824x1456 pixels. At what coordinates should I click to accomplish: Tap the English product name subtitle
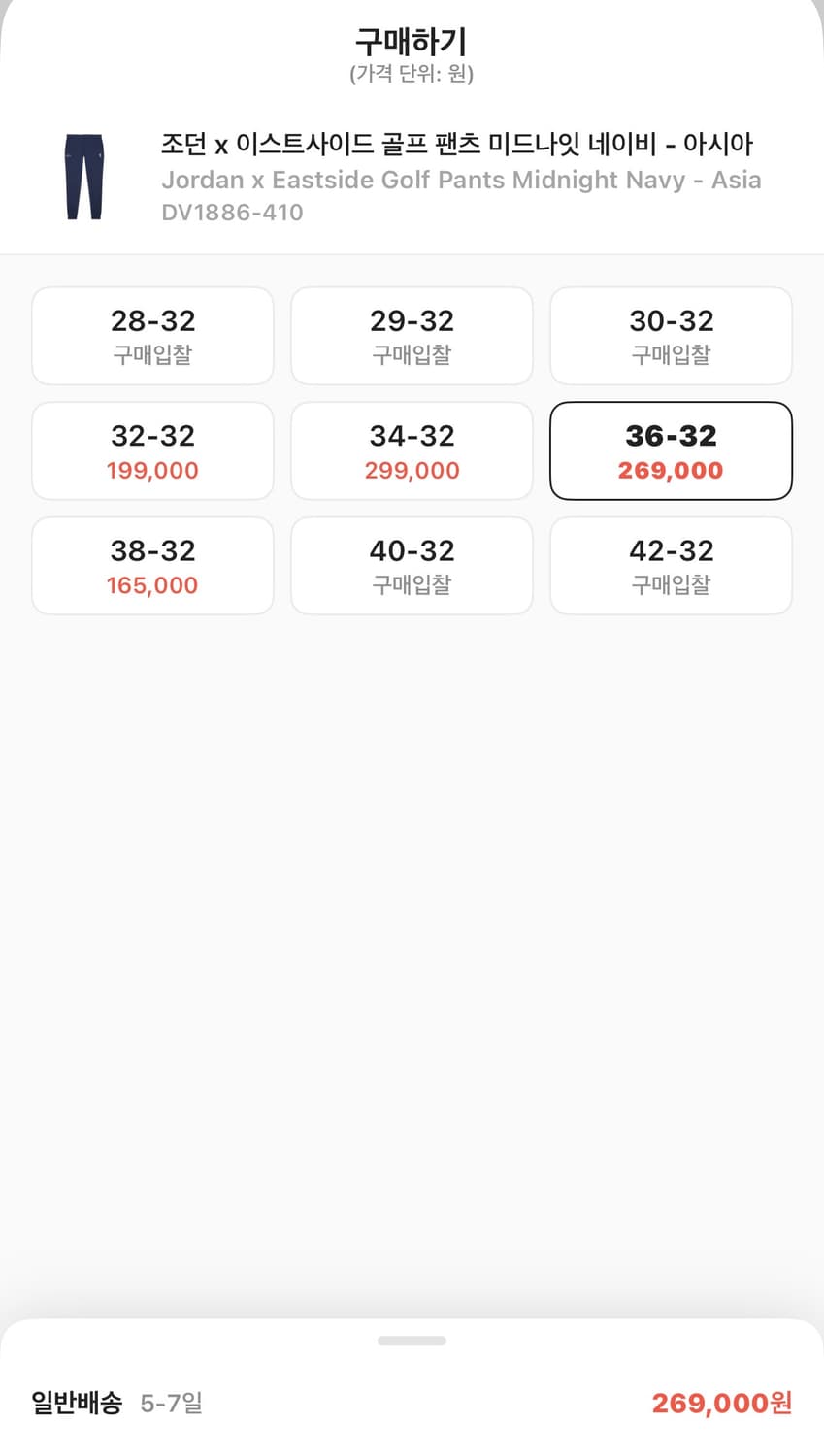pos(459,180)
